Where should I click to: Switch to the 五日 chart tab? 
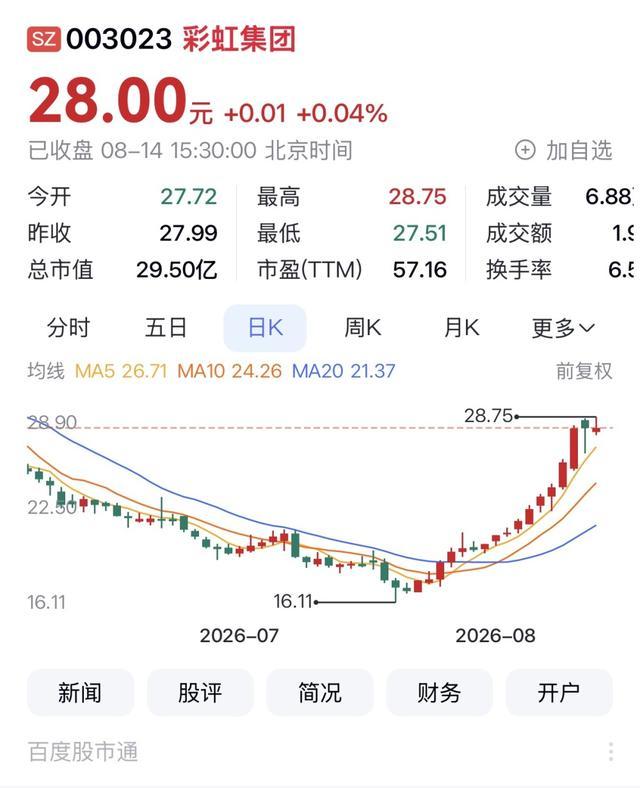click(x=166, y=328)
